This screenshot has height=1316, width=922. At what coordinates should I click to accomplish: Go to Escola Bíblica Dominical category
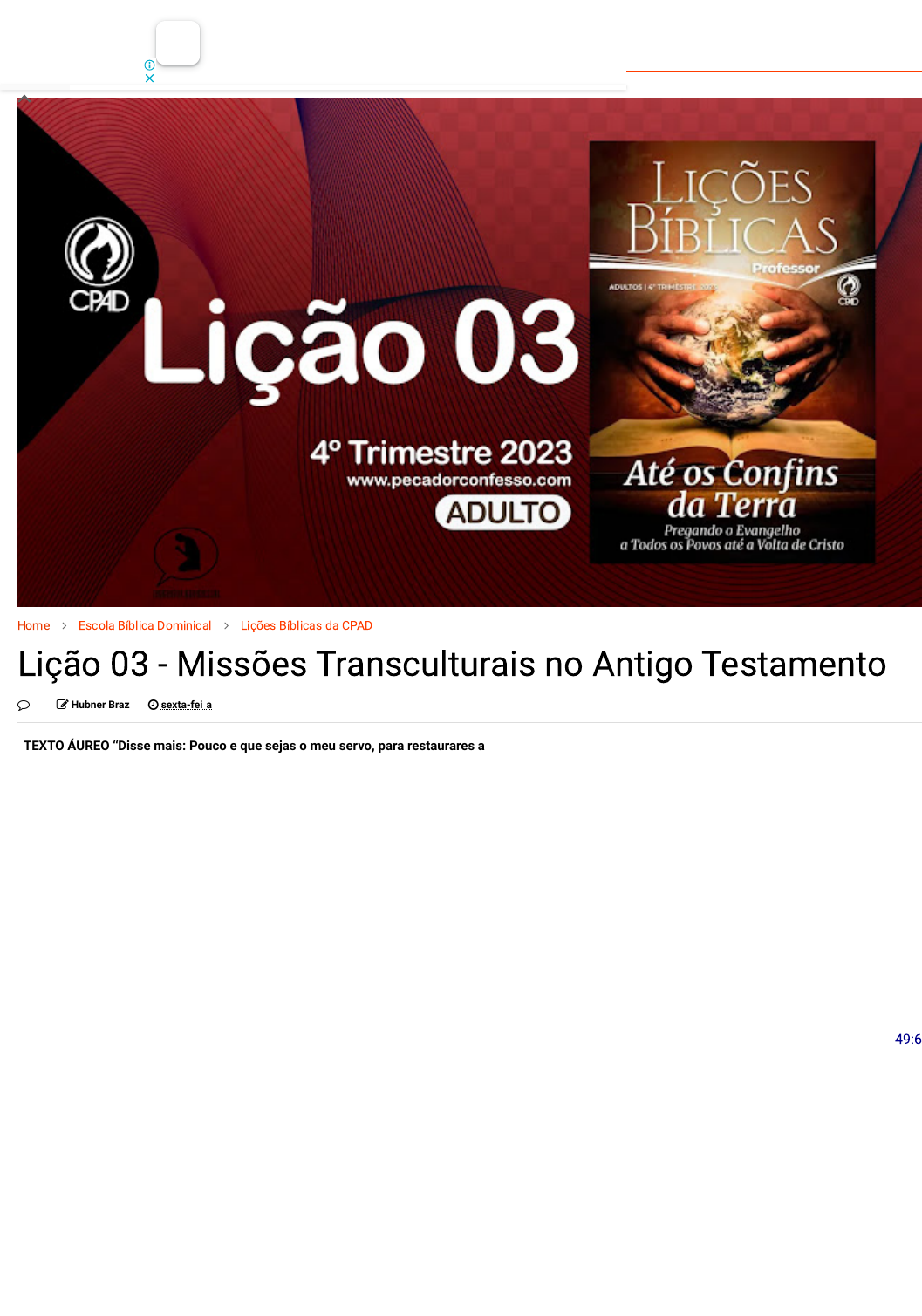click(x=145, y=625)
